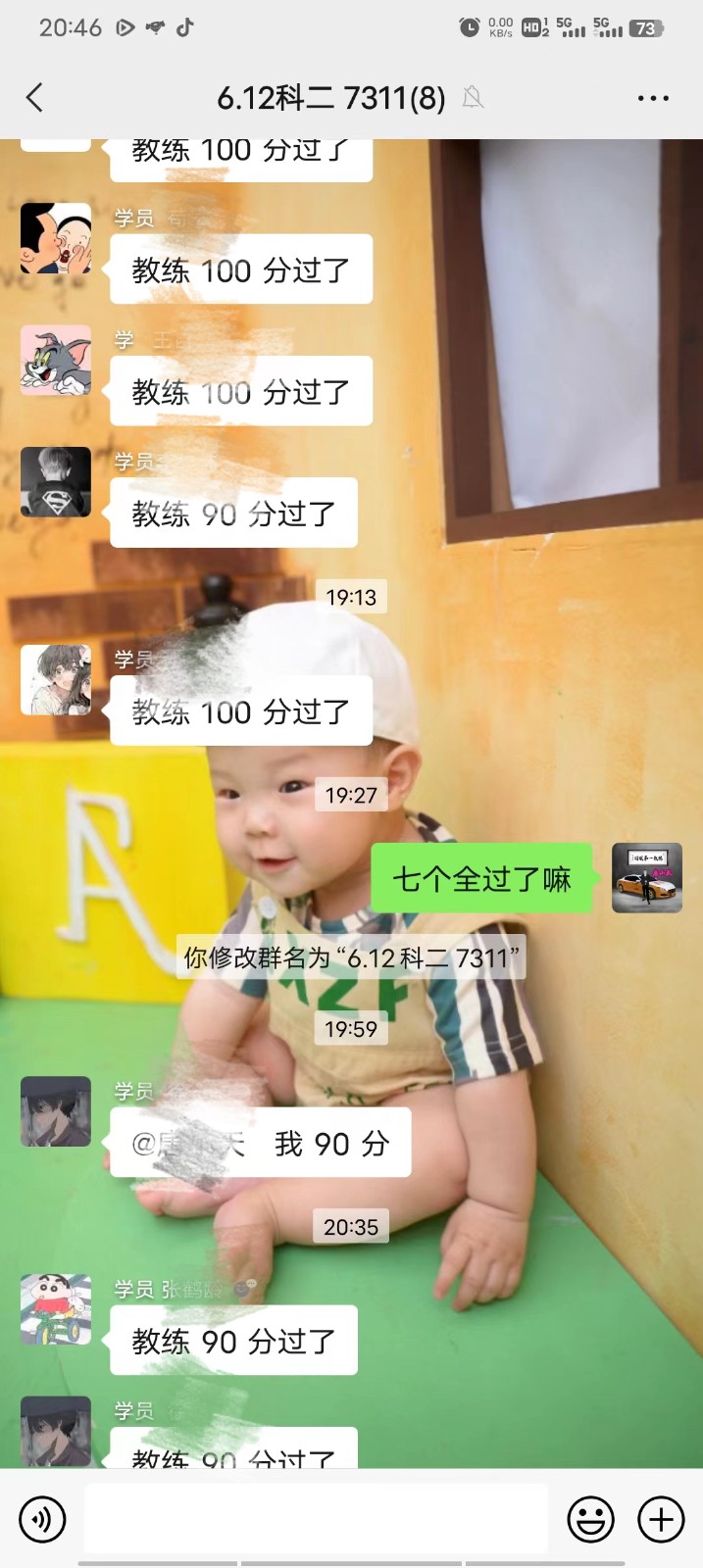Open the Superman avatar member profile
Viewport: 703px width, 1568px height.
(x=56, y=482)
